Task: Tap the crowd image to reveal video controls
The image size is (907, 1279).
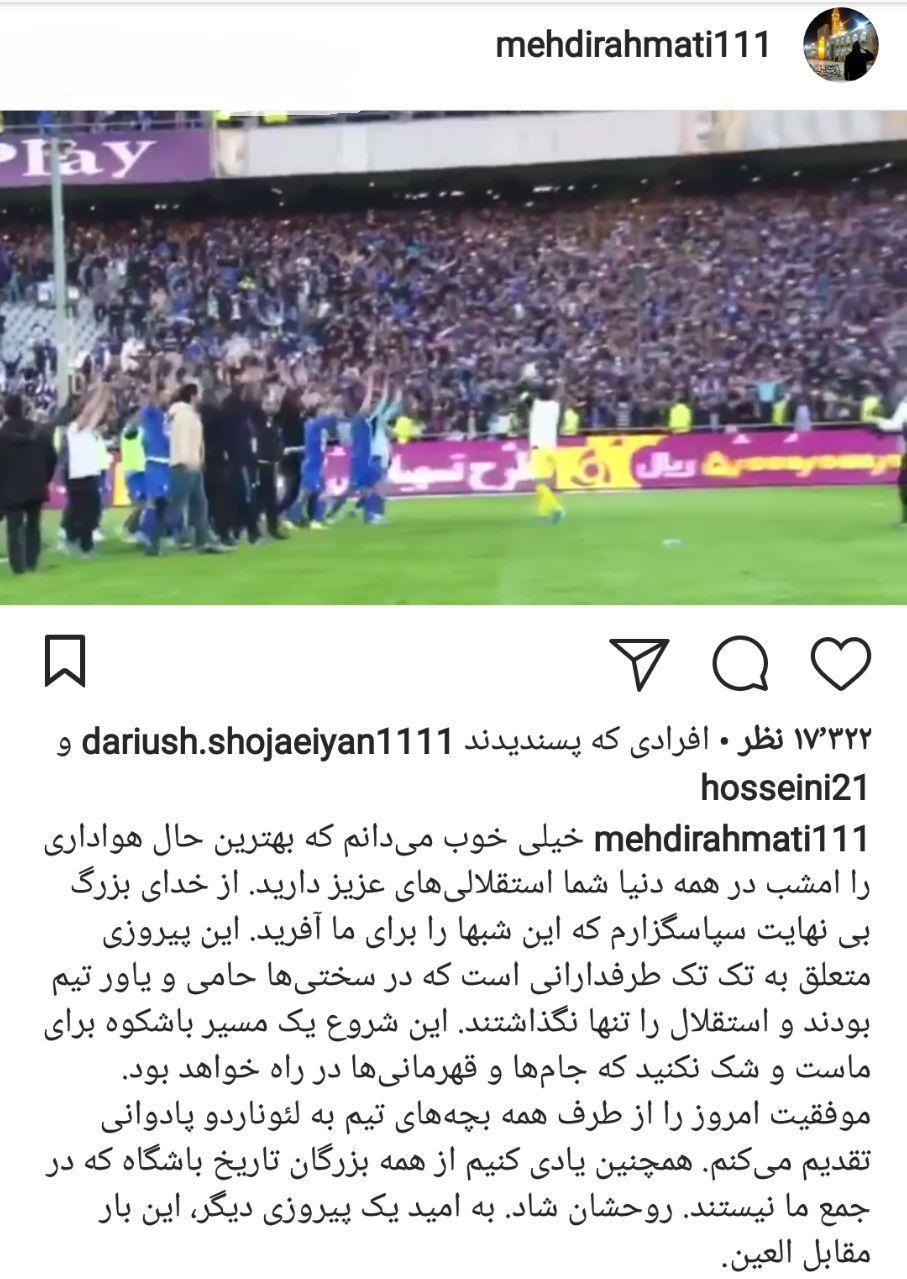Action: pos(453,300)
